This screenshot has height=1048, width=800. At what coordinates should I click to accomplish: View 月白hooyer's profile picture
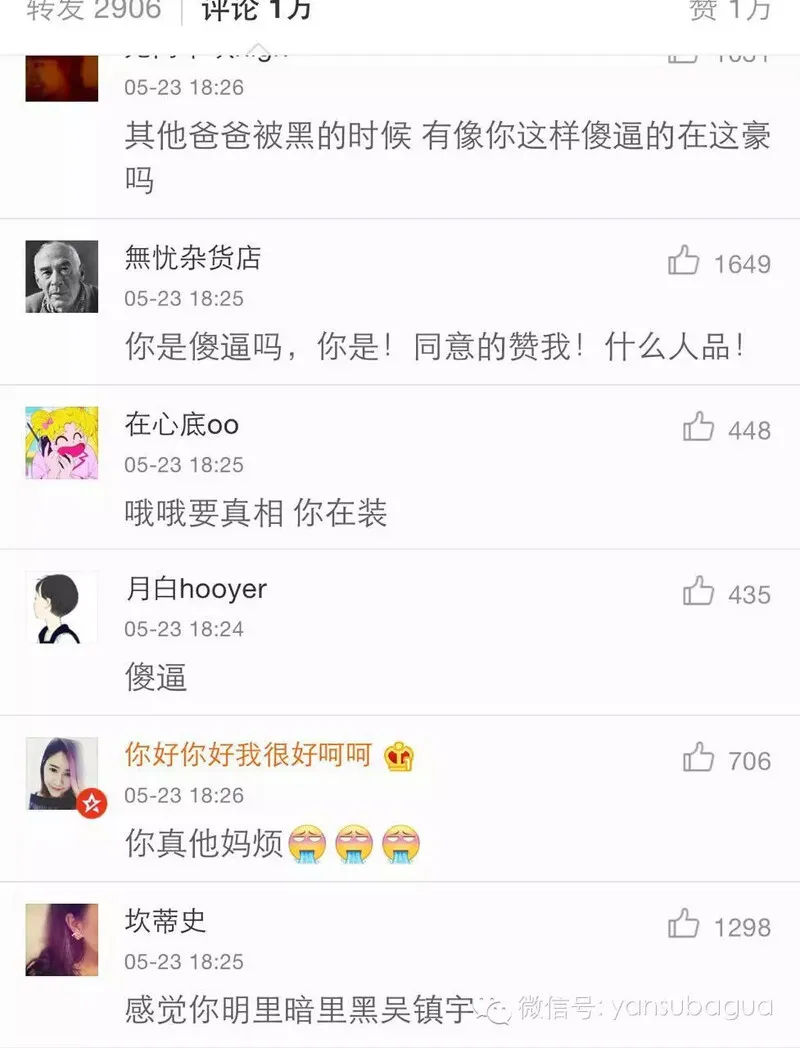[x=62, y=608]
